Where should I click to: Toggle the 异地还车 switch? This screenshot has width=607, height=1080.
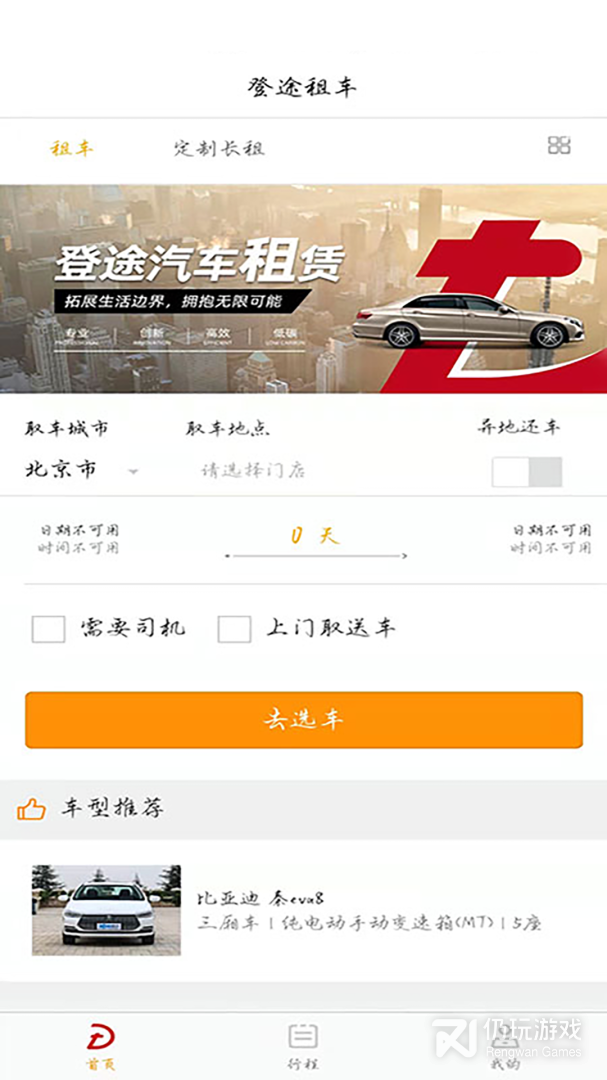click(x=527, y=472)
